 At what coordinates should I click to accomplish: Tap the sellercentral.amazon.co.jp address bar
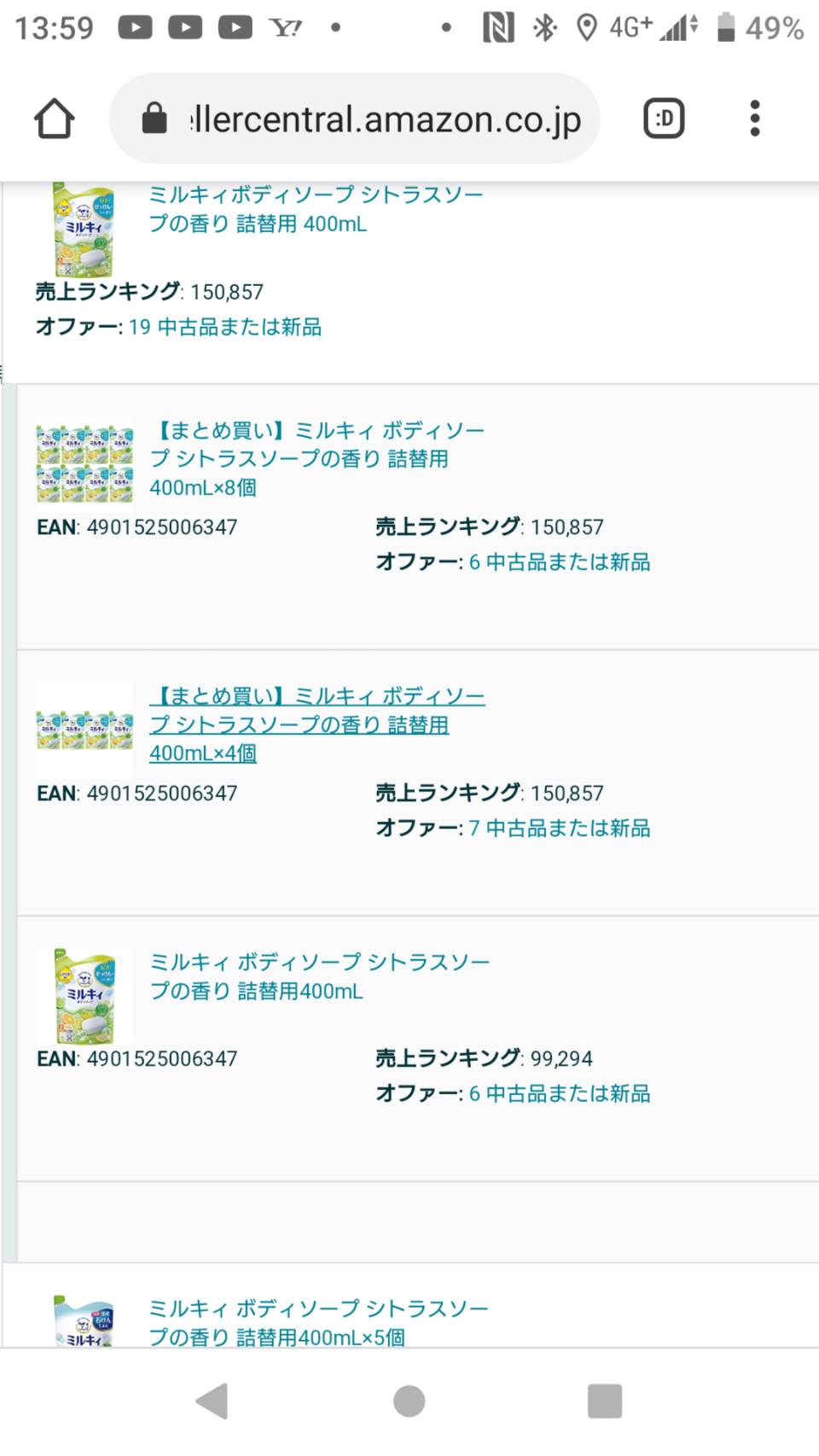(x=355, y=119)
